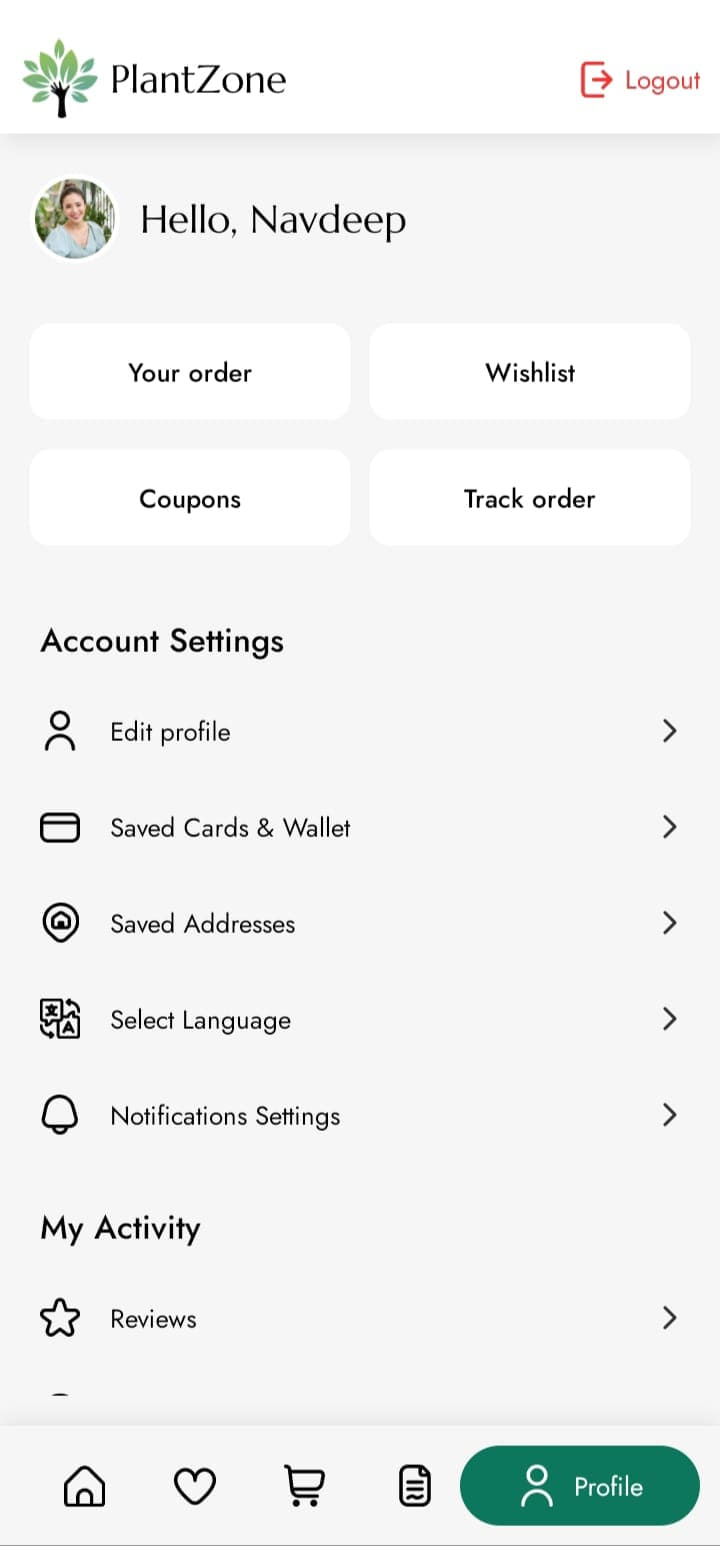Click the wallet card icon beside Saved Cards
The width and height of the screenshot is (720, 1546).
coord(60,827)
